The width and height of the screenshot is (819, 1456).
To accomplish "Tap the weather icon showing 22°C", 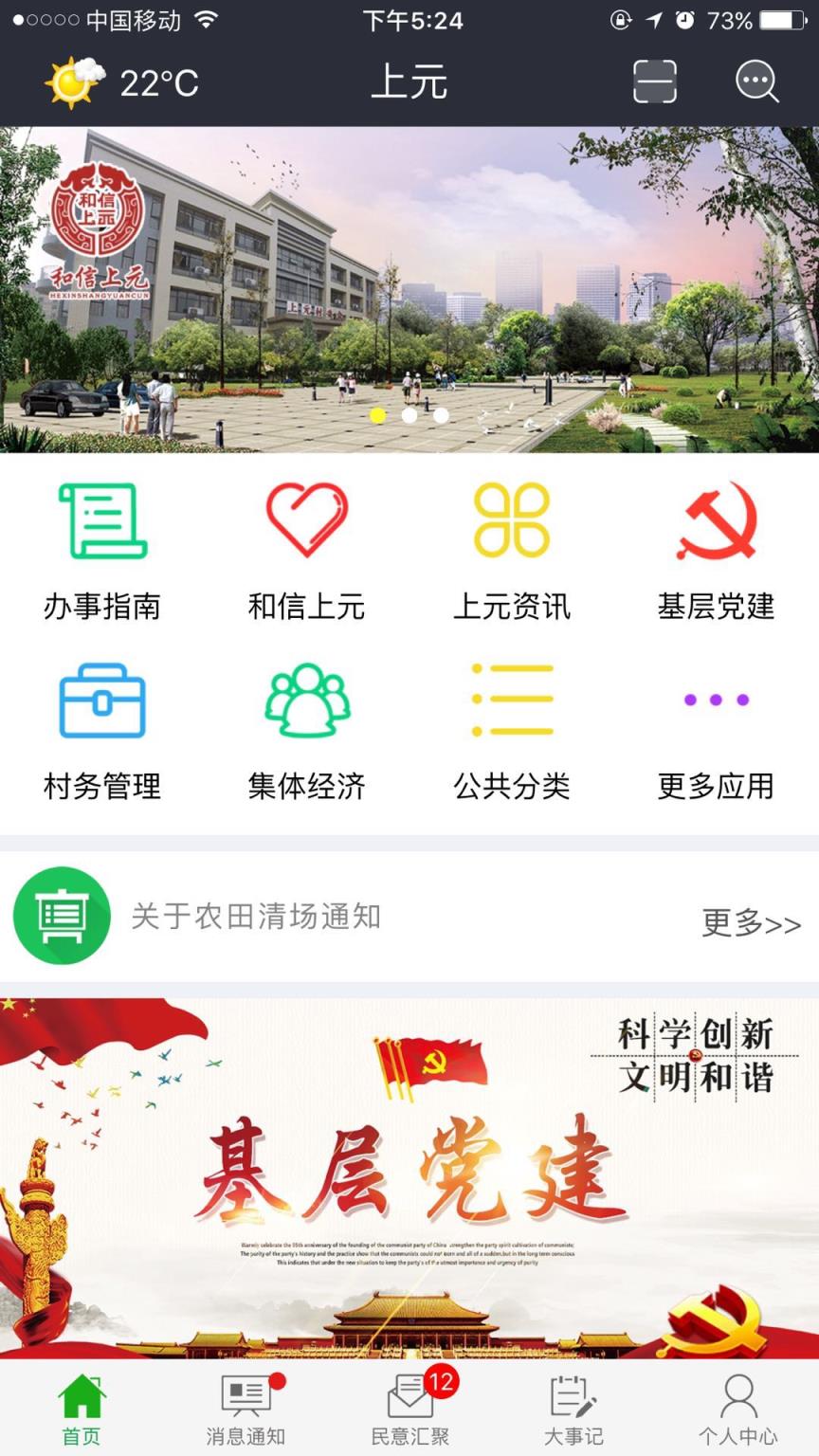I will tap(71, 82).
